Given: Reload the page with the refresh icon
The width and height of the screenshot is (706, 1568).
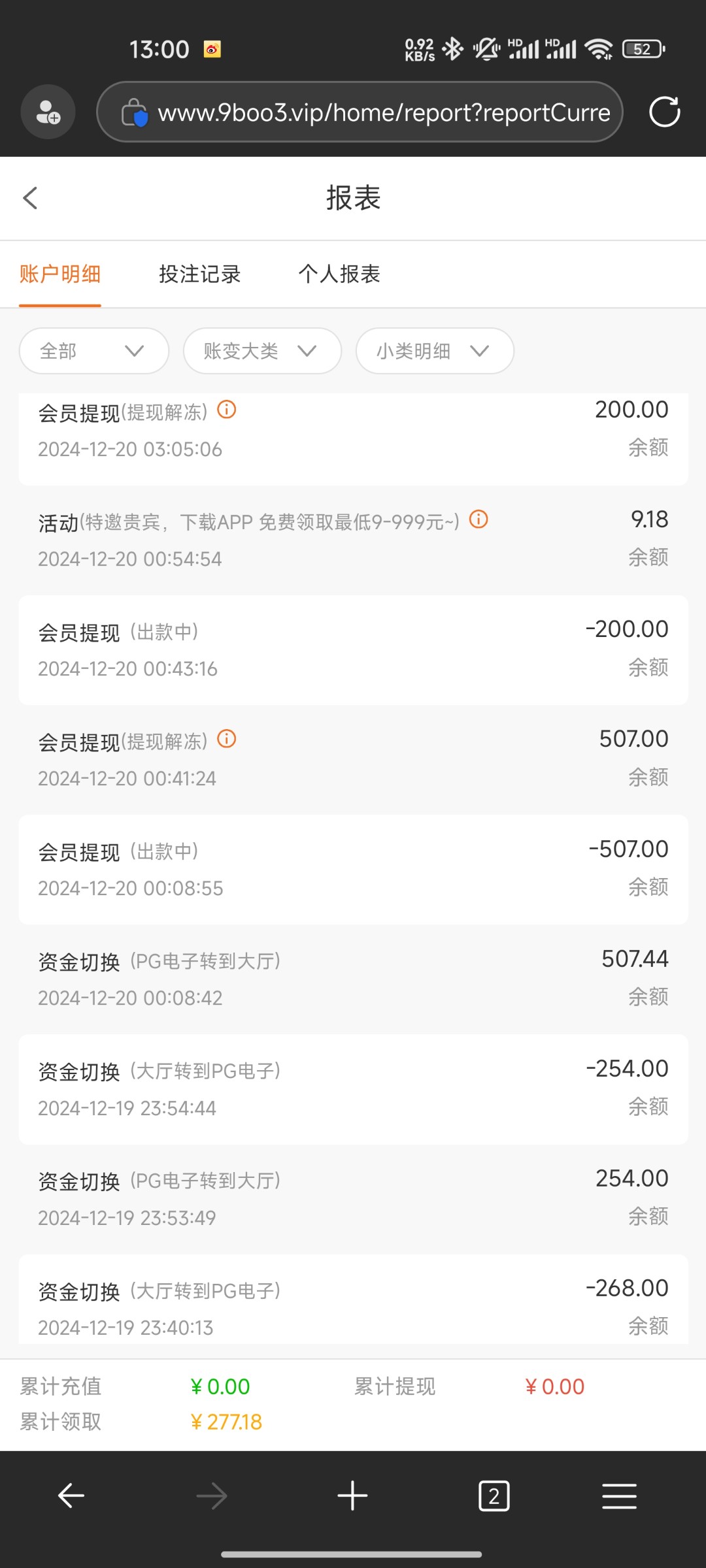Looking at the screenshot, I should pyautogui.click(x=665, y=112).
